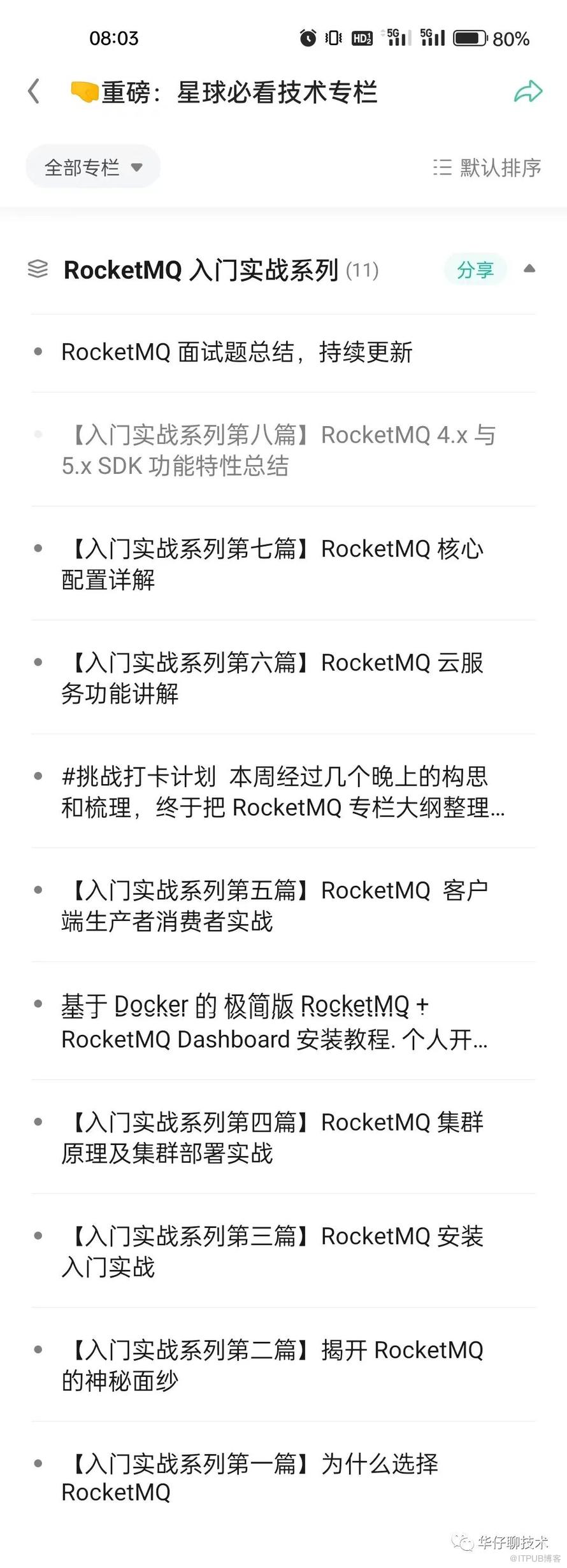Open RocketMQ 面试题总结 article
The image size is (567, 1568).
pos(237,352)
